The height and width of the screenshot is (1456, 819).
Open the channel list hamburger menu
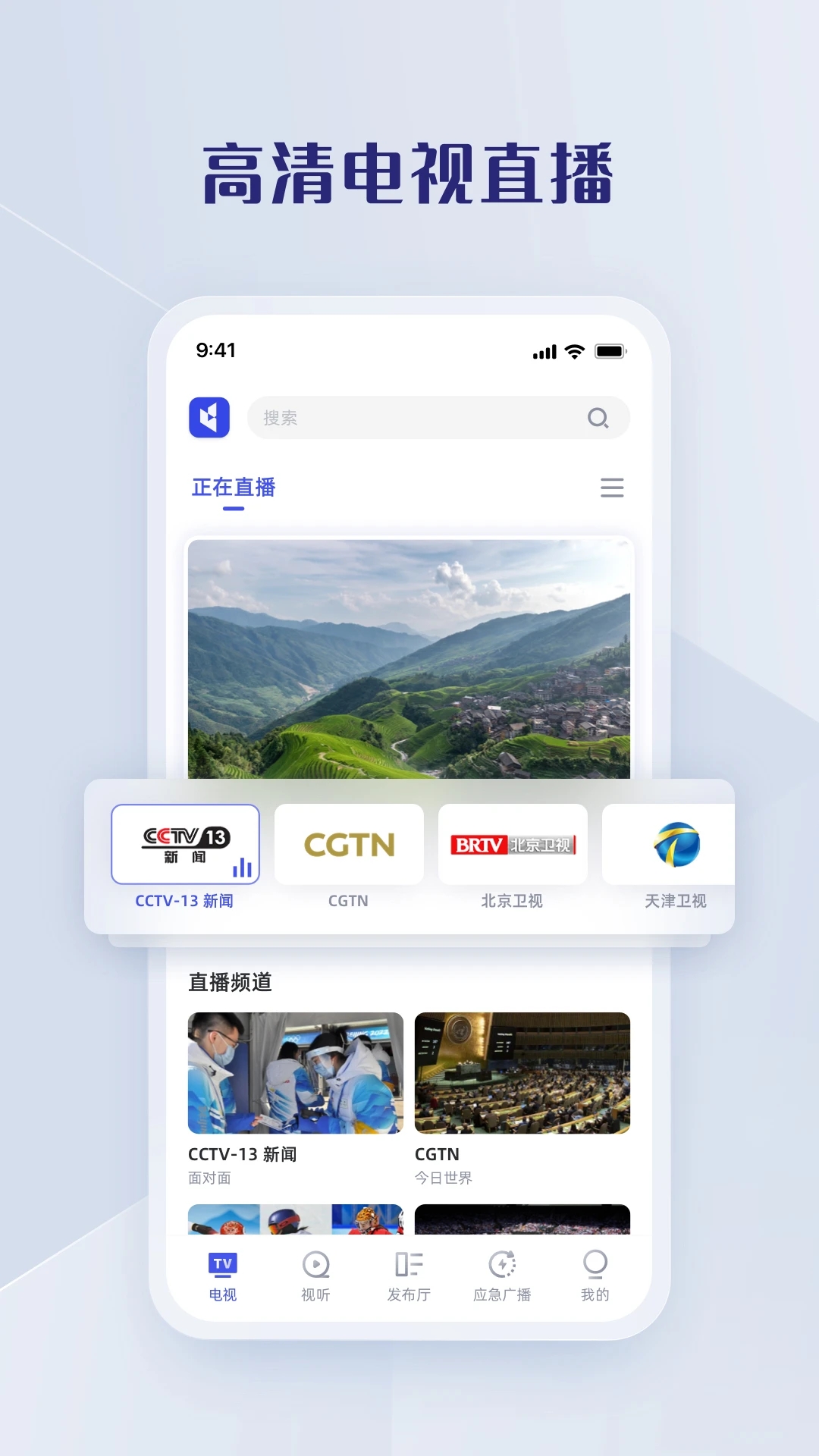(611, 488)
